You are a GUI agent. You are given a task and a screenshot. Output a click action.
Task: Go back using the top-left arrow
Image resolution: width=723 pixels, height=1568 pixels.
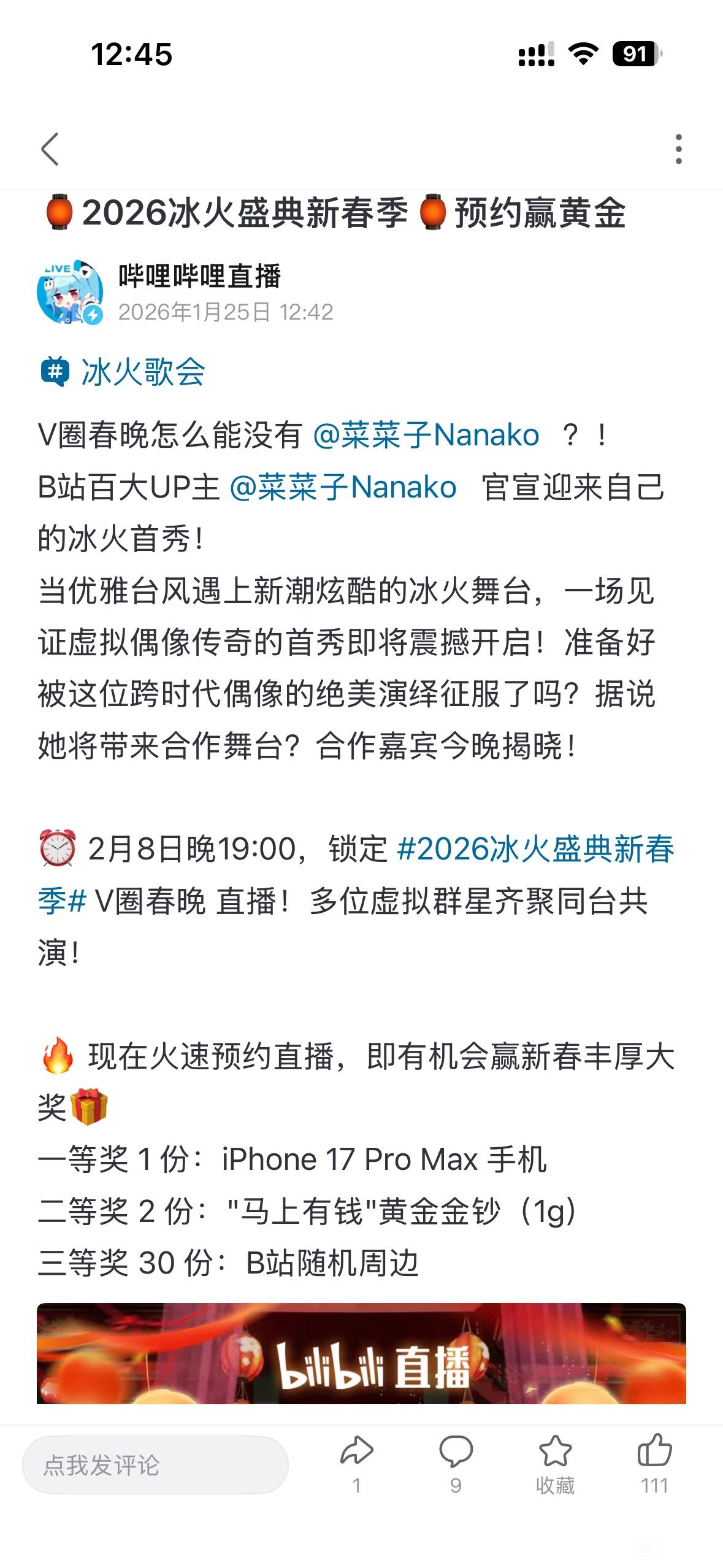tap(50, 149)
